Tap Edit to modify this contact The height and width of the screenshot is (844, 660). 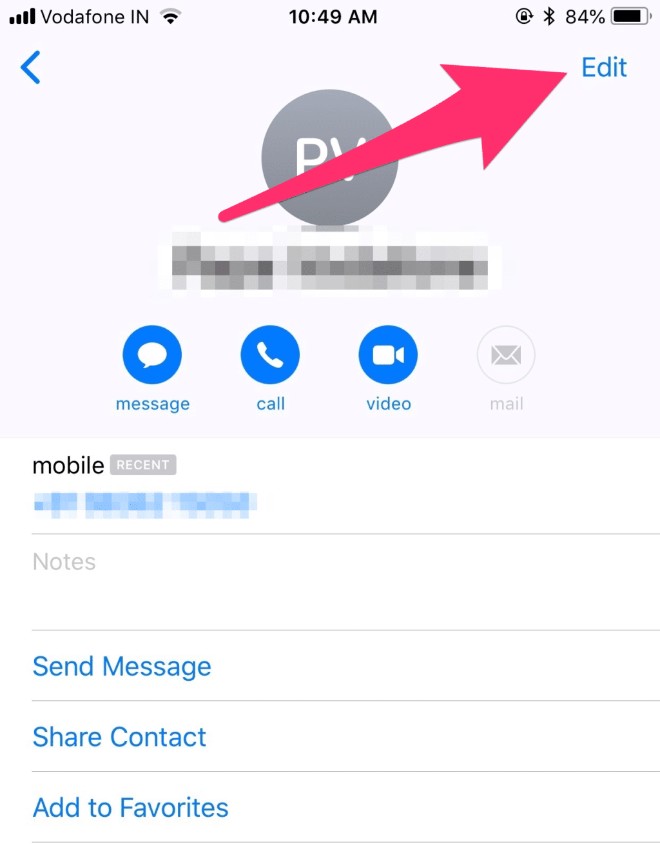603,67
